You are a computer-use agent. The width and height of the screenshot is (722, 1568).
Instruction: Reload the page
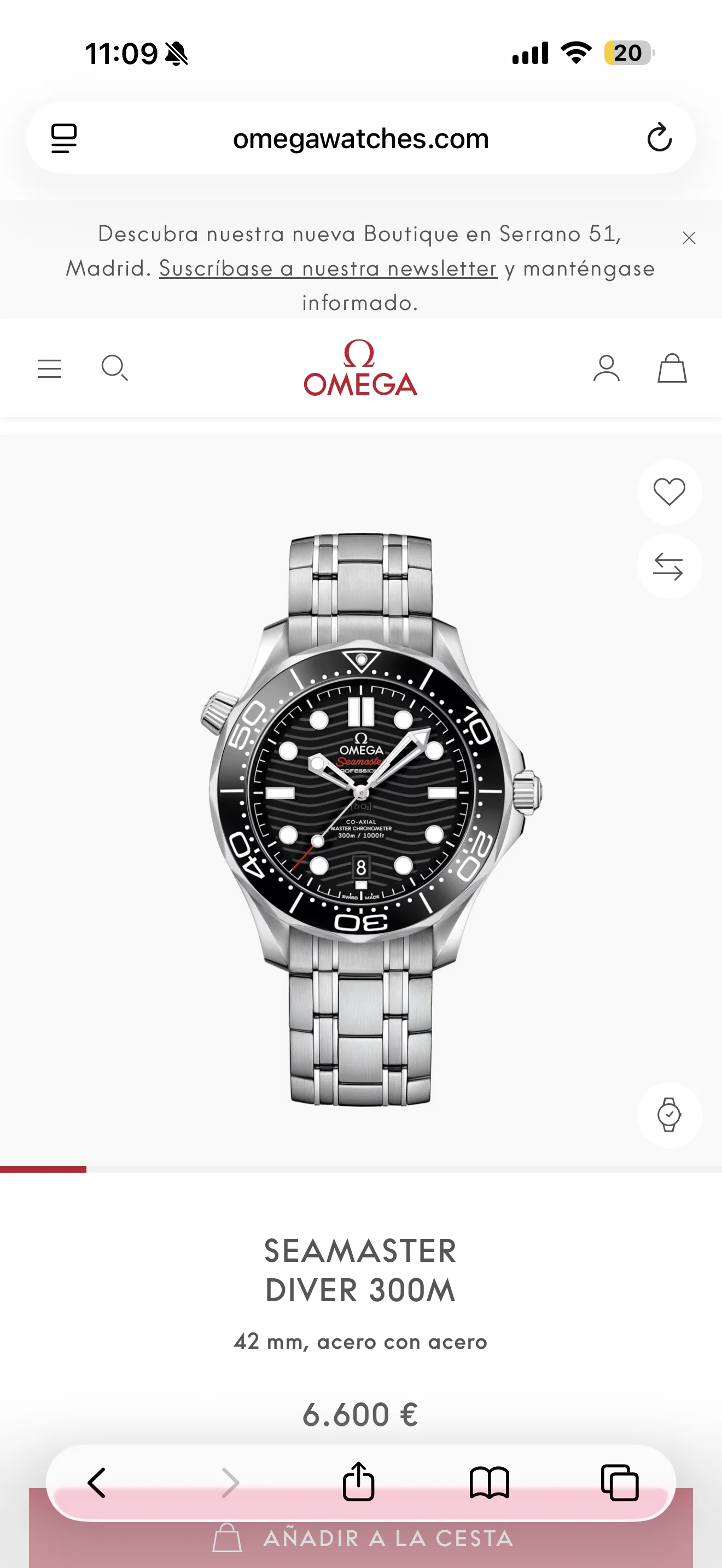click(x=659, y=138)
